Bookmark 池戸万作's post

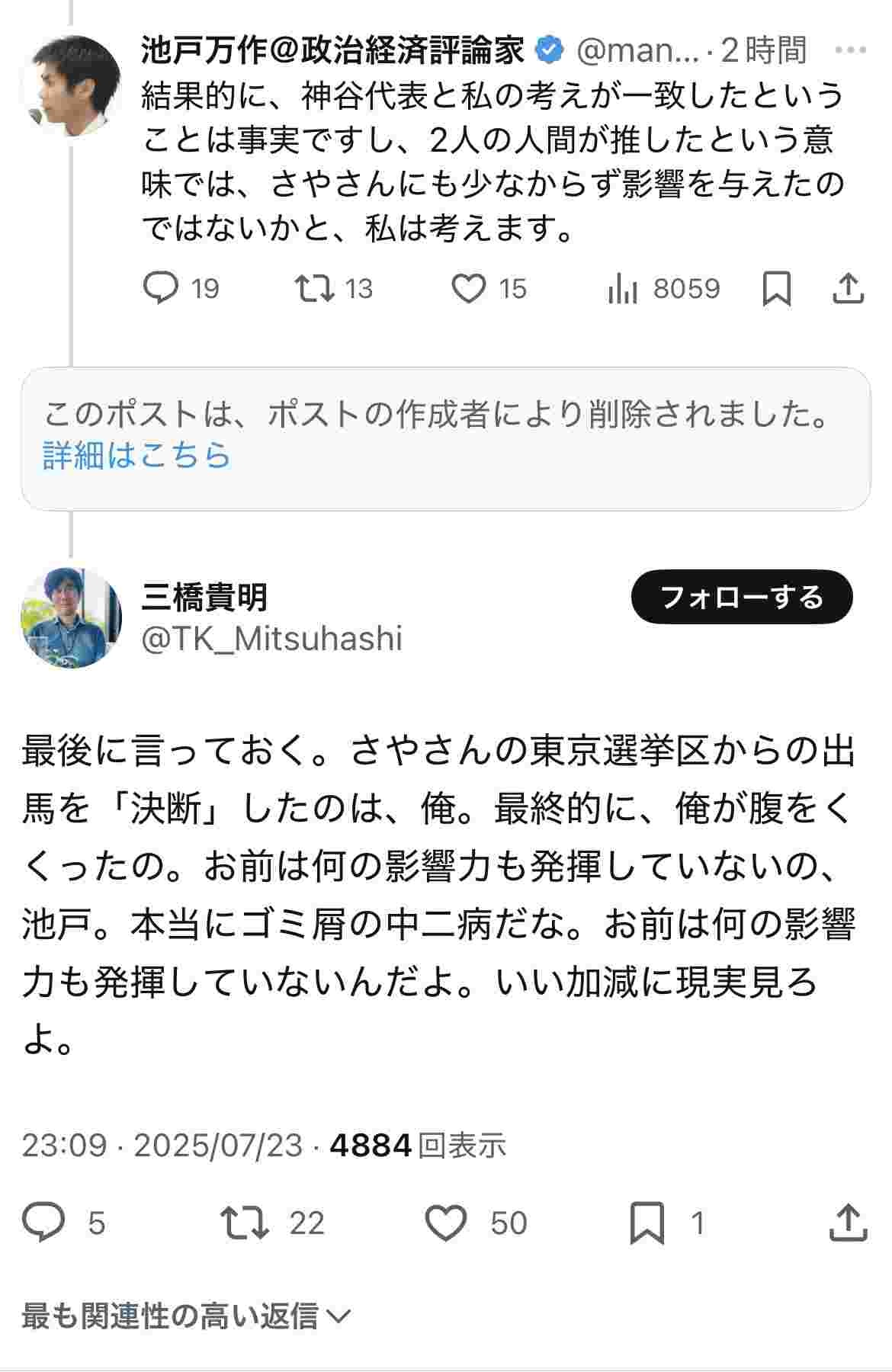[776, 288]
